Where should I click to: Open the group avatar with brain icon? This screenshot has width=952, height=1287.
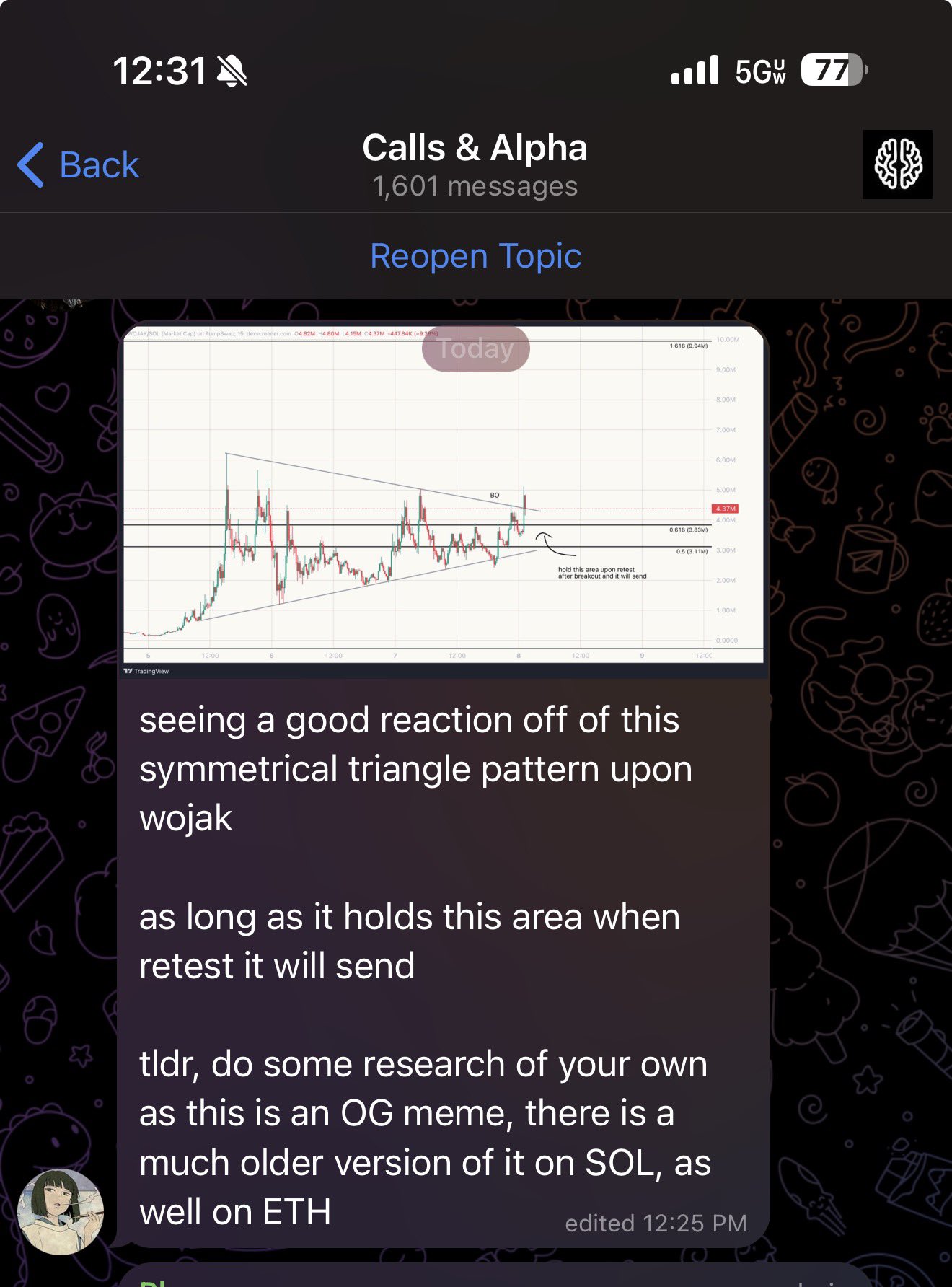pos(897,164)
